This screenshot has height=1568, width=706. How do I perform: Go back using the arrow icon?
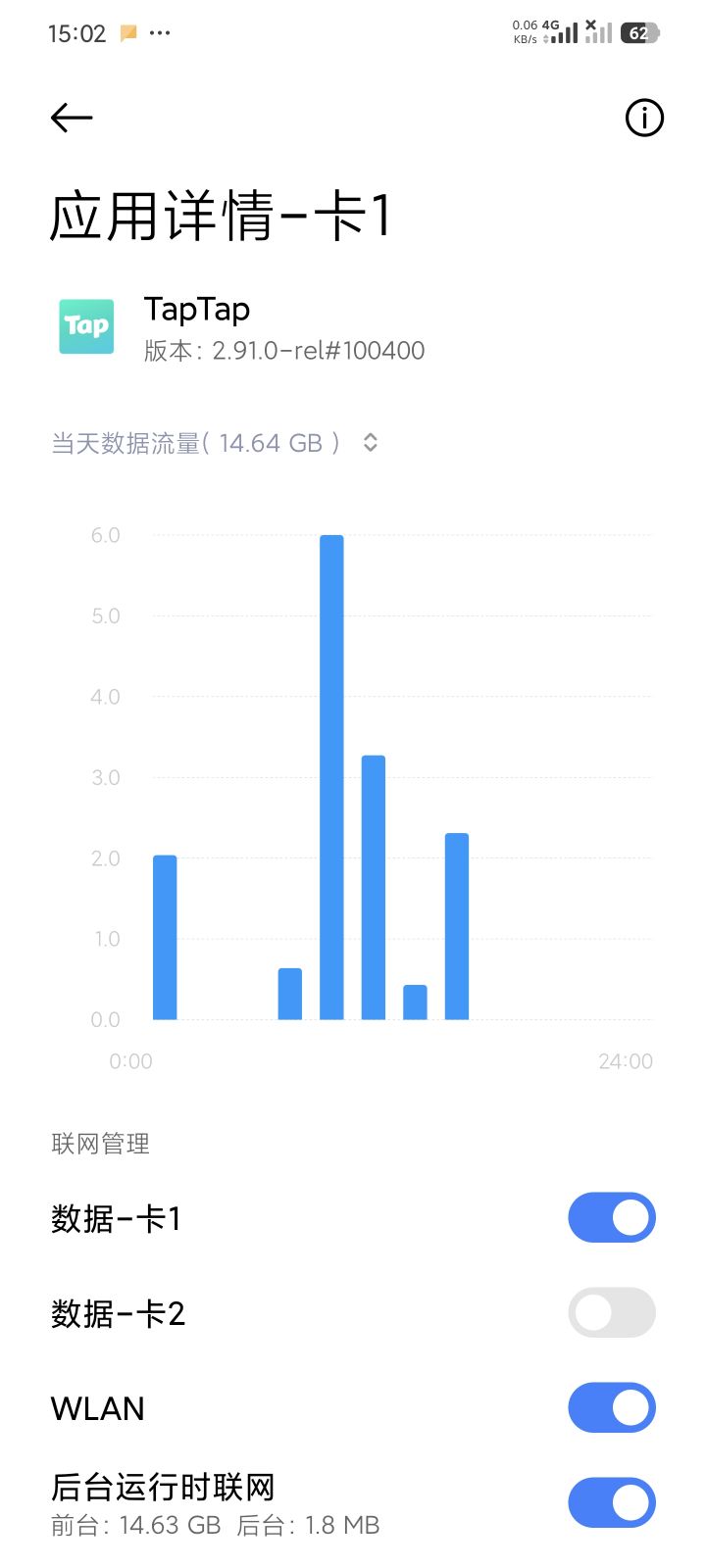[72, 119]
